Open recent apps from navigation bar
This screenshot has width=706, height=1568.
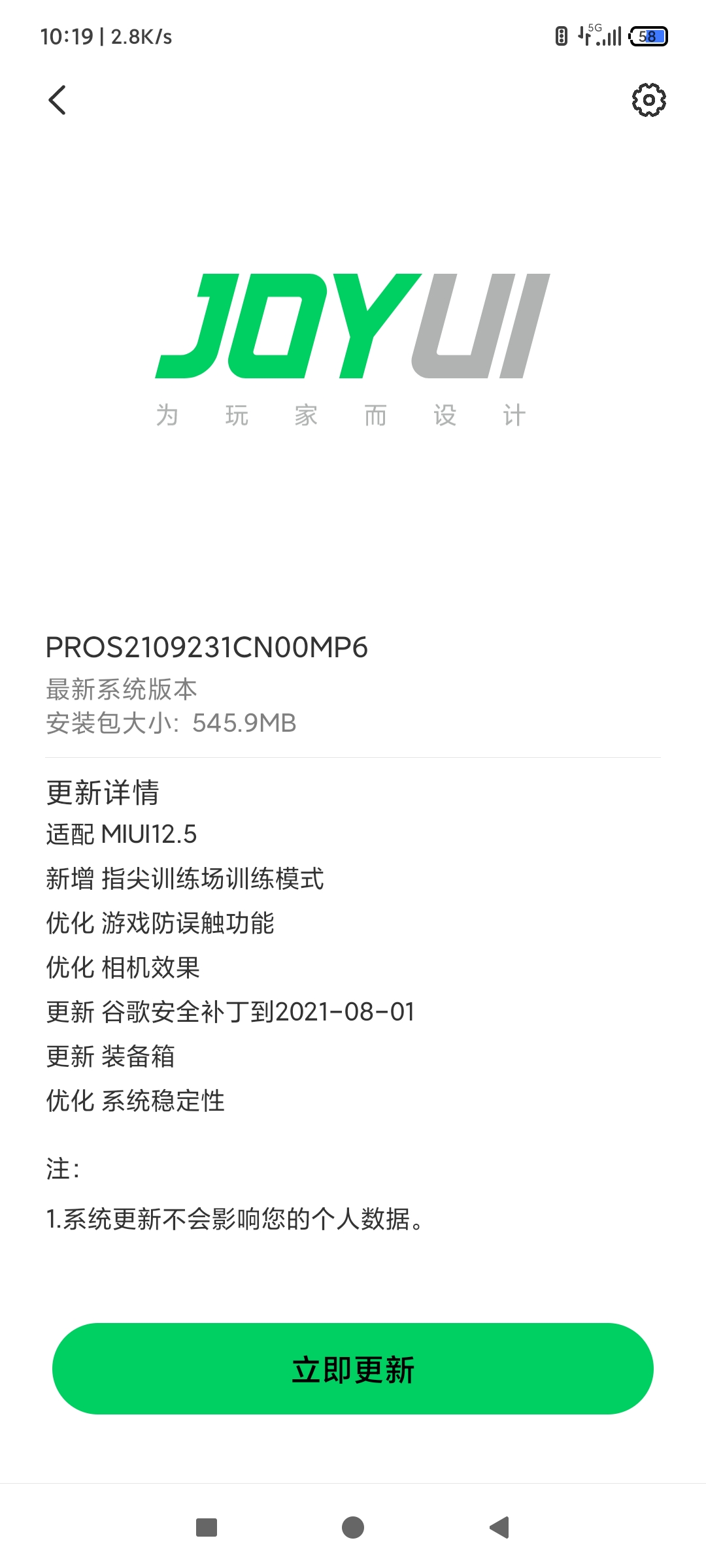[x=207, y=1527]
